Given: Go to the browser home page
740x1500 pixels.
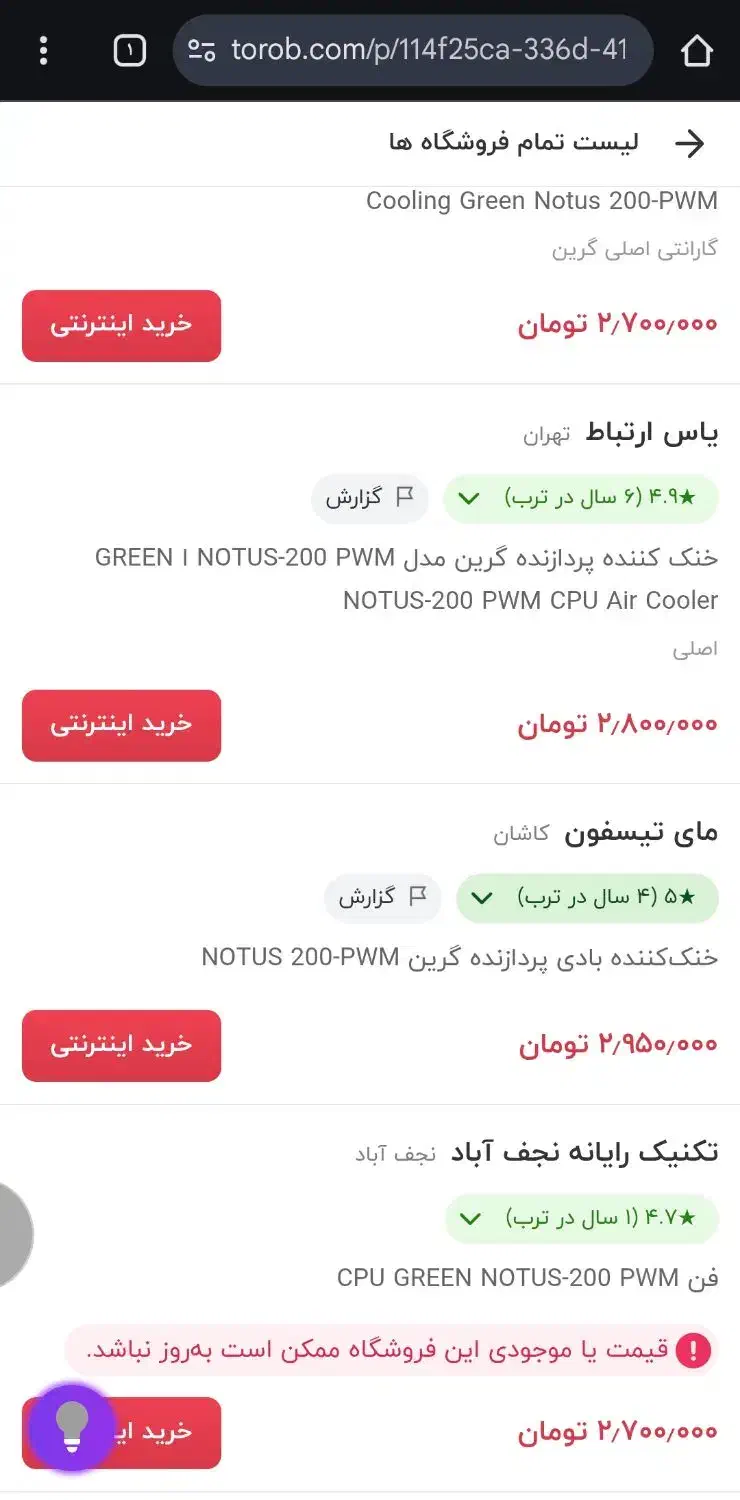Looking at the screenshot, I should coord(697,50).
